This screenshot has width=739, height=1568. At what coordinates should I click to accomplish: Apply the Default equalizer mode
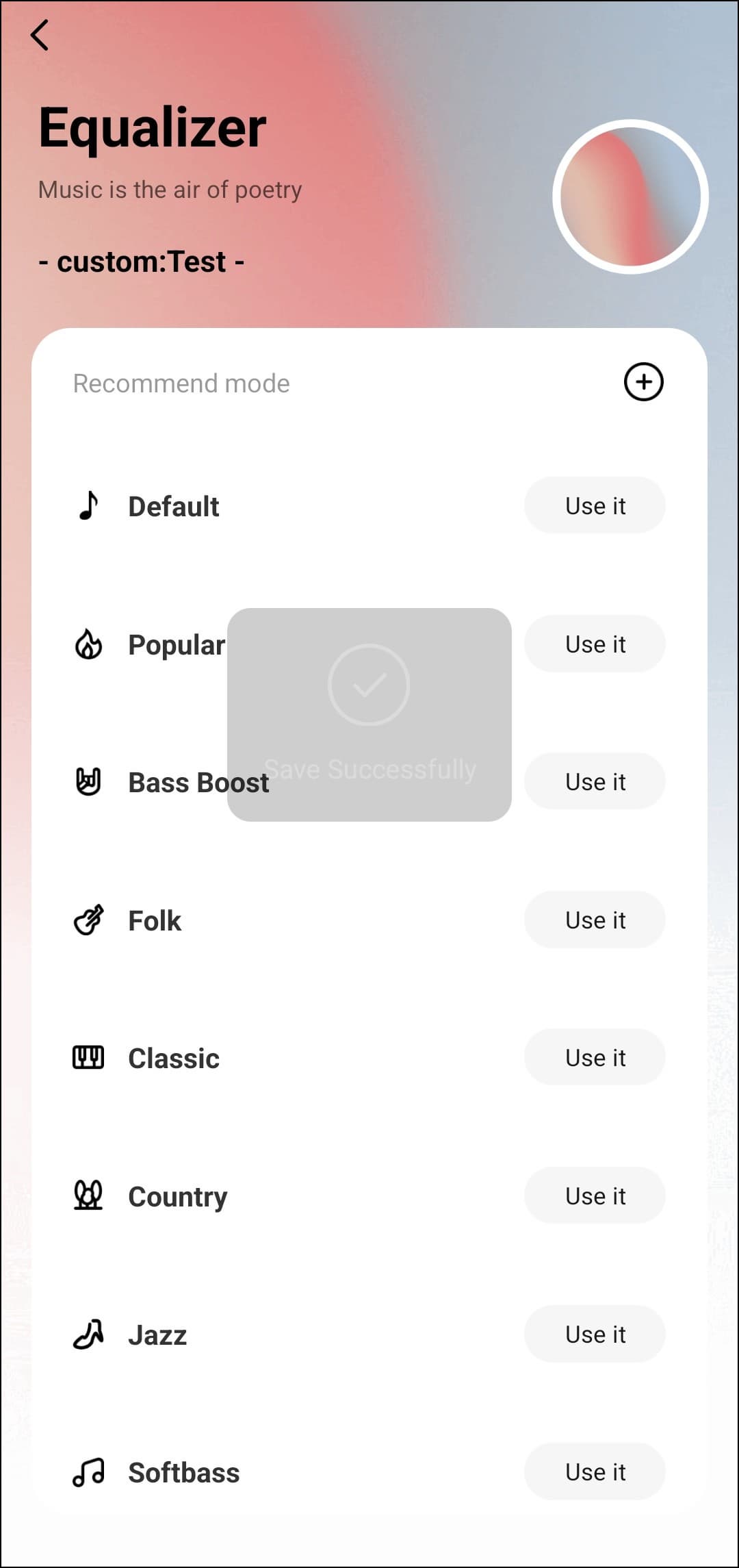[595, 506]
